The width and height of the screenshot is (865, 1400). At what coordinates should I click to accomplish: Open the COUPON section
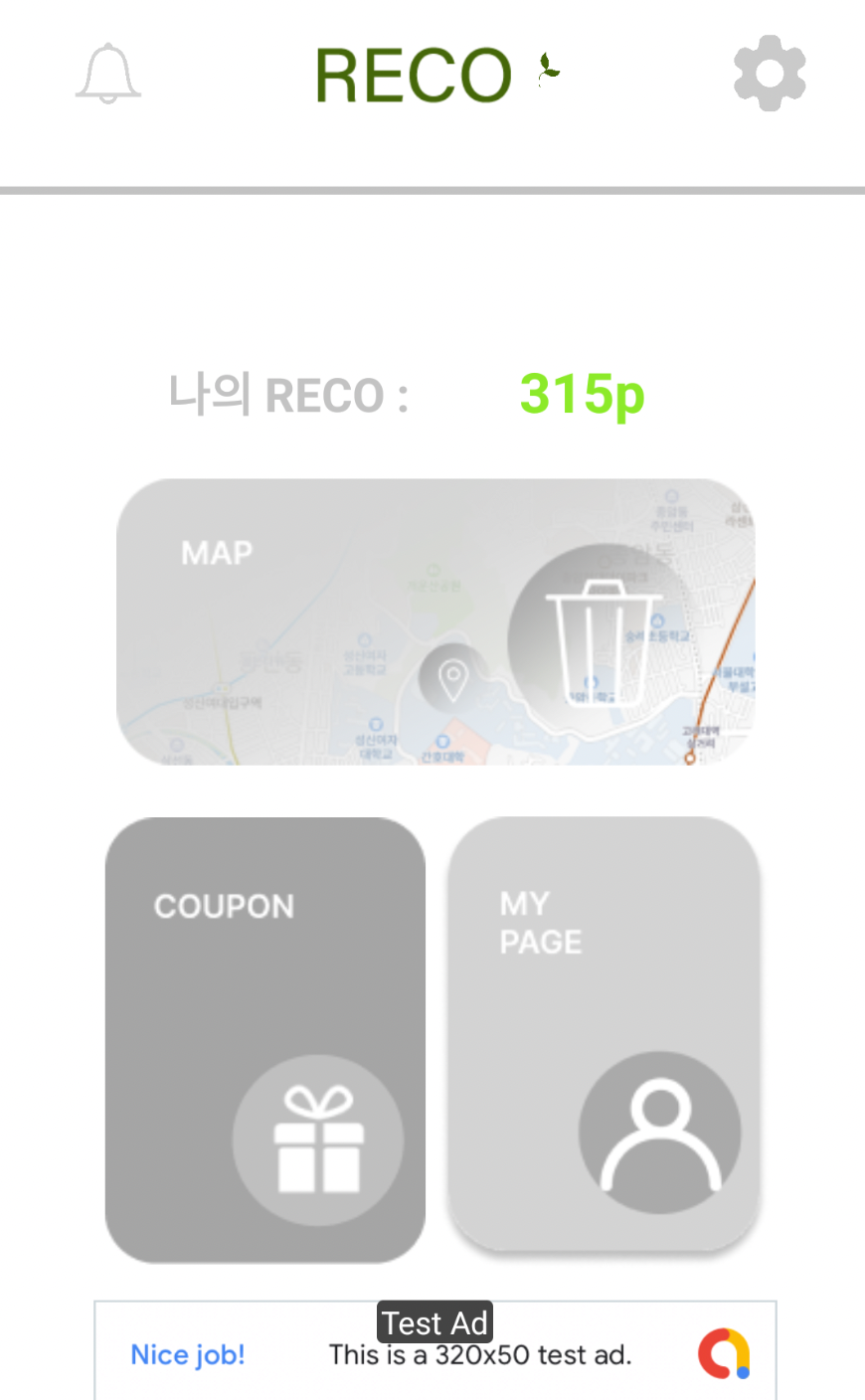tap(265, 1039)
